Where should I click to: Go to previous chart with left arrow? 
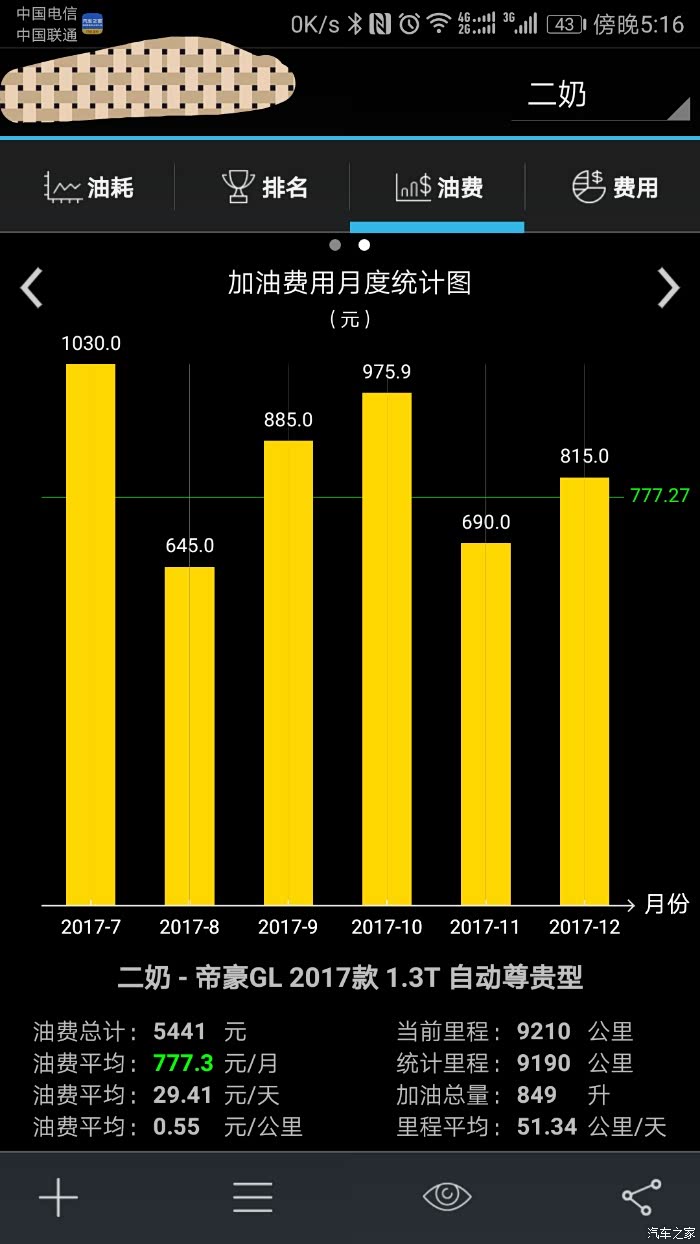[x=32, y=288]
